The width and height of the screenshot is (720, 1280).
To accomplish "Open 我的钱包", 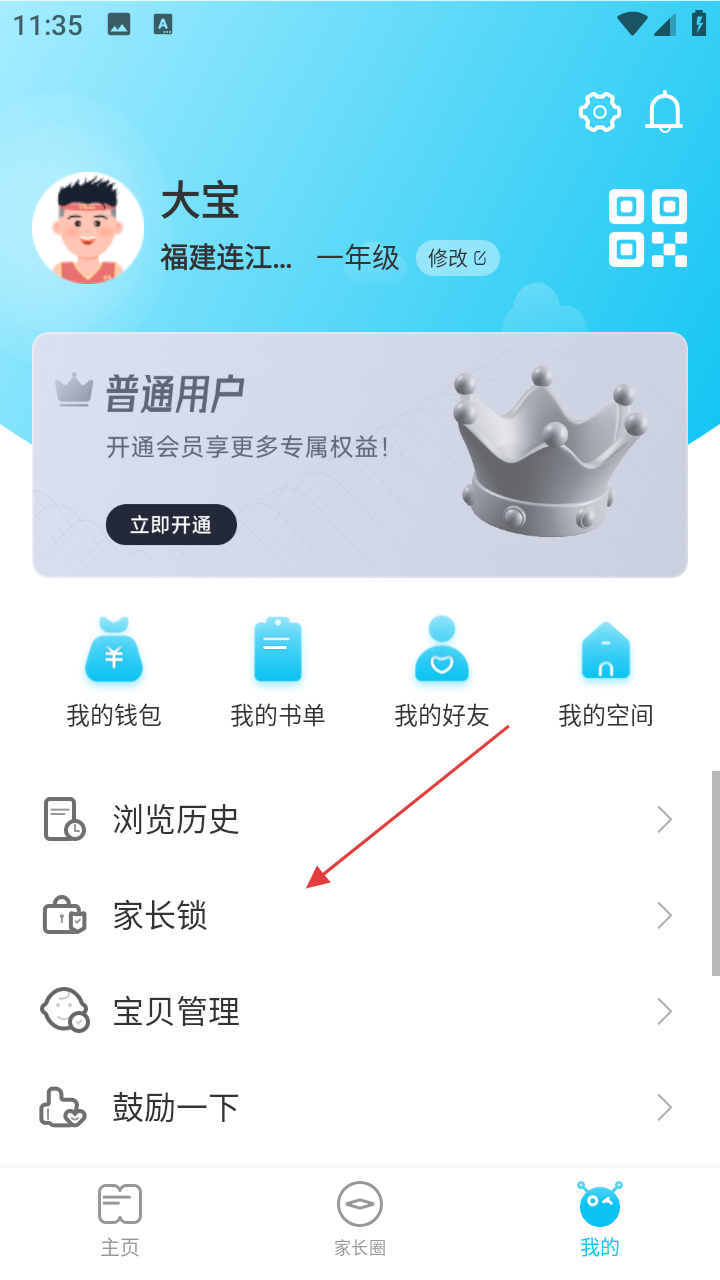I will (114, 672).
